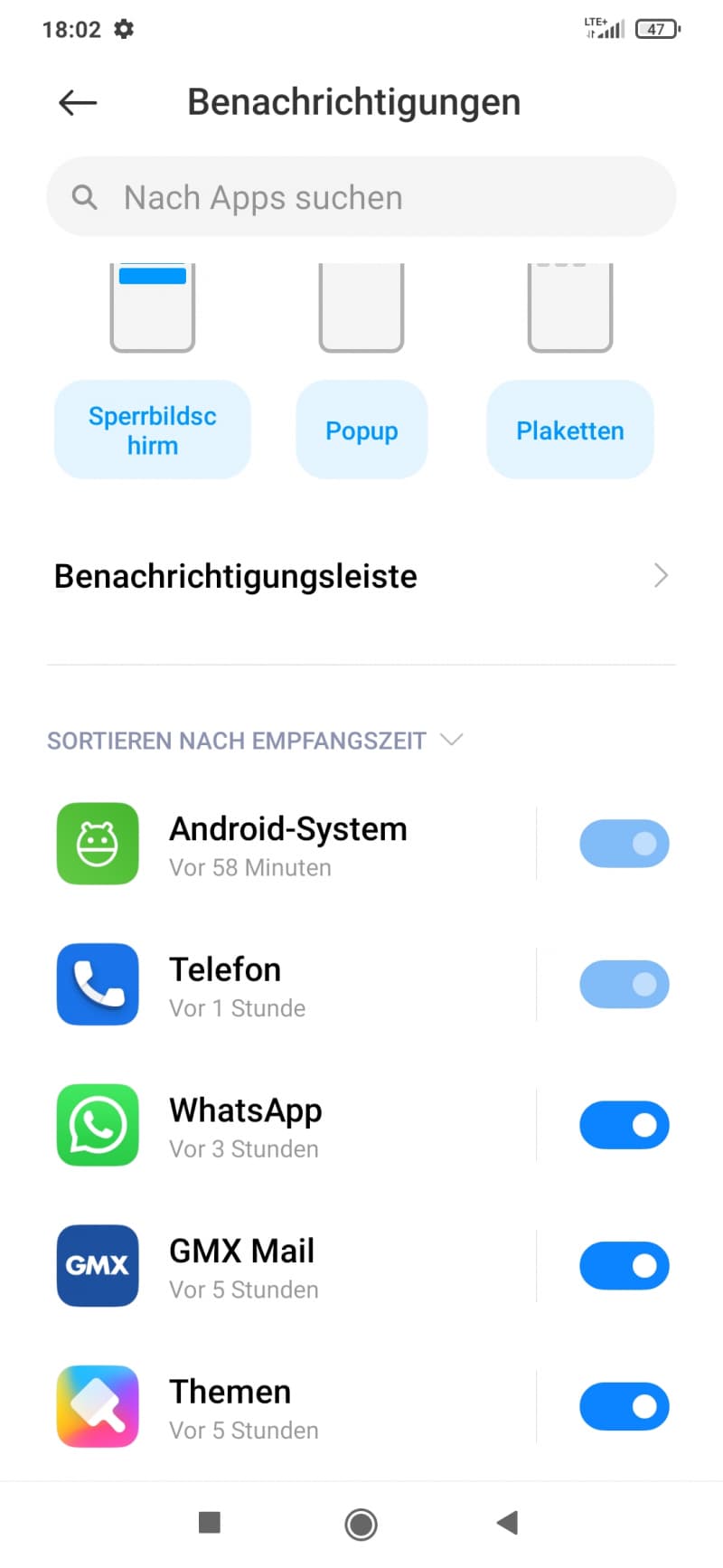This screenshot has height=1568, width=723.
Task: Open GMX Mail notification settings
Action: pyautogui.click(x=289, y=1266)
